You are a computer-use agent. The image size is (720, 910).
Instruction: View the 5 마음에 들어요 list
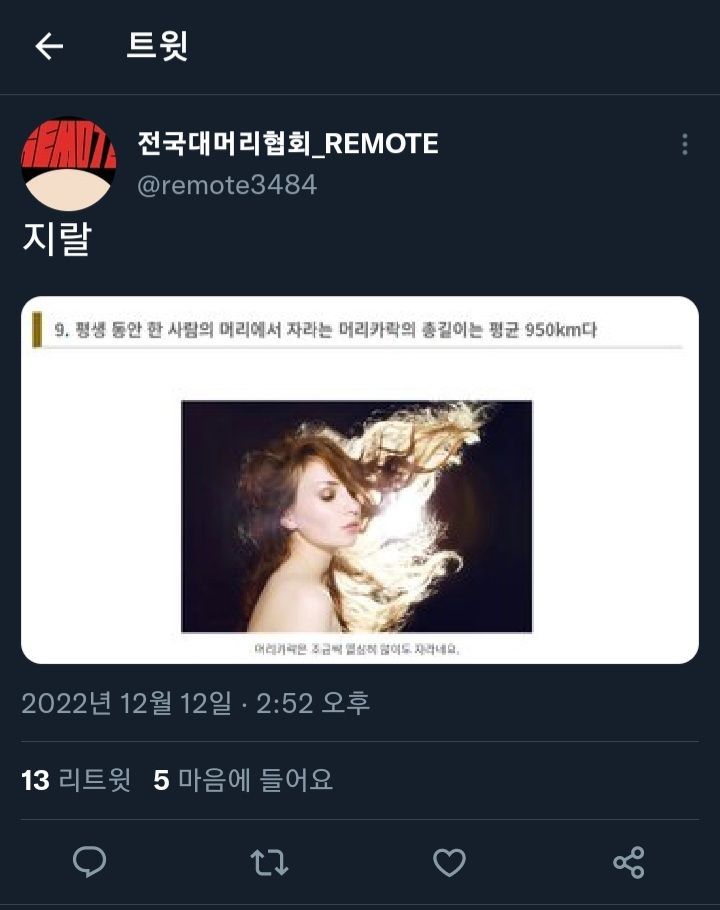pos(243,780)
